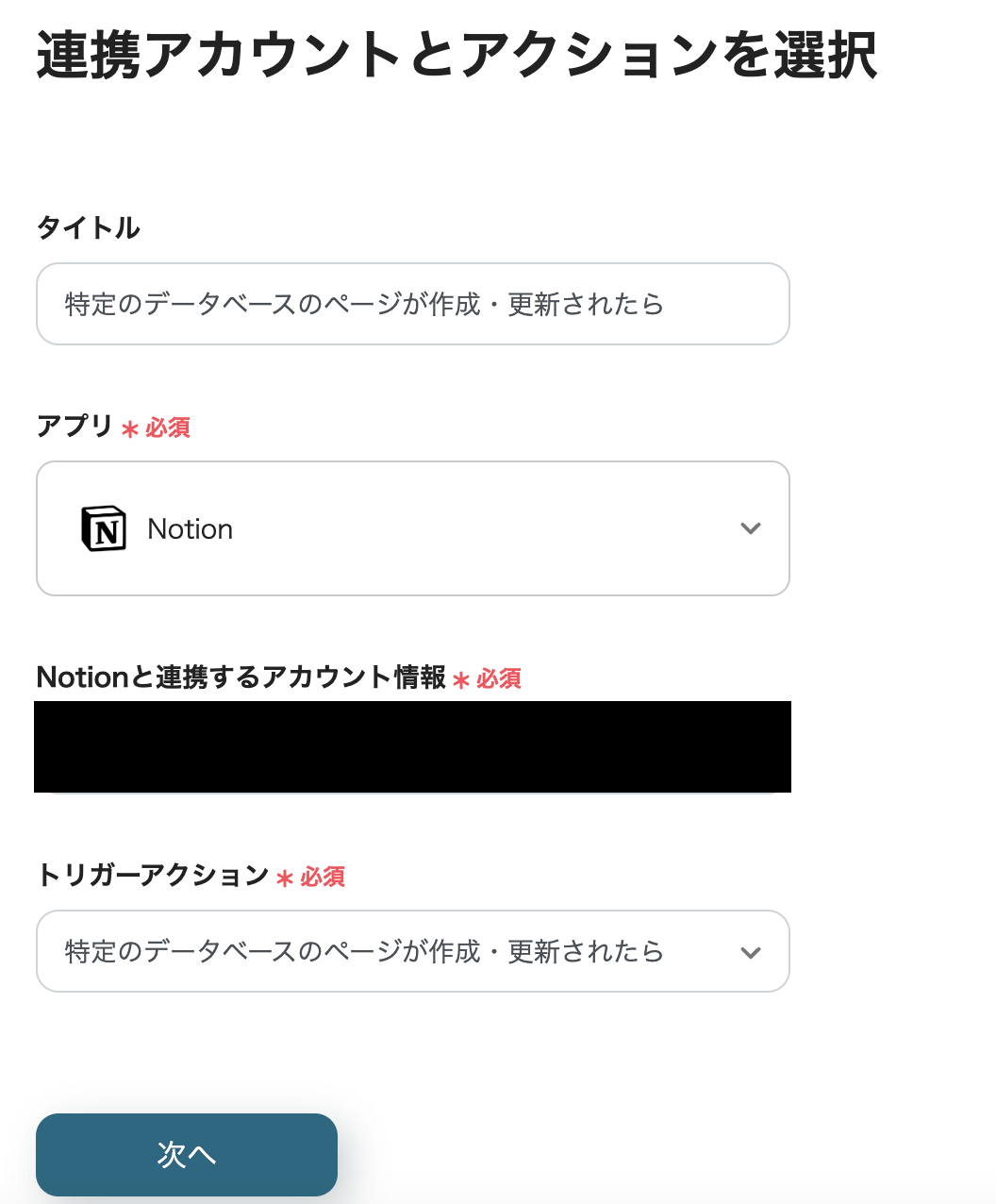Tap the タイトル text field
This screenshot has height=1204, width=996.
[x=412, y=304]
